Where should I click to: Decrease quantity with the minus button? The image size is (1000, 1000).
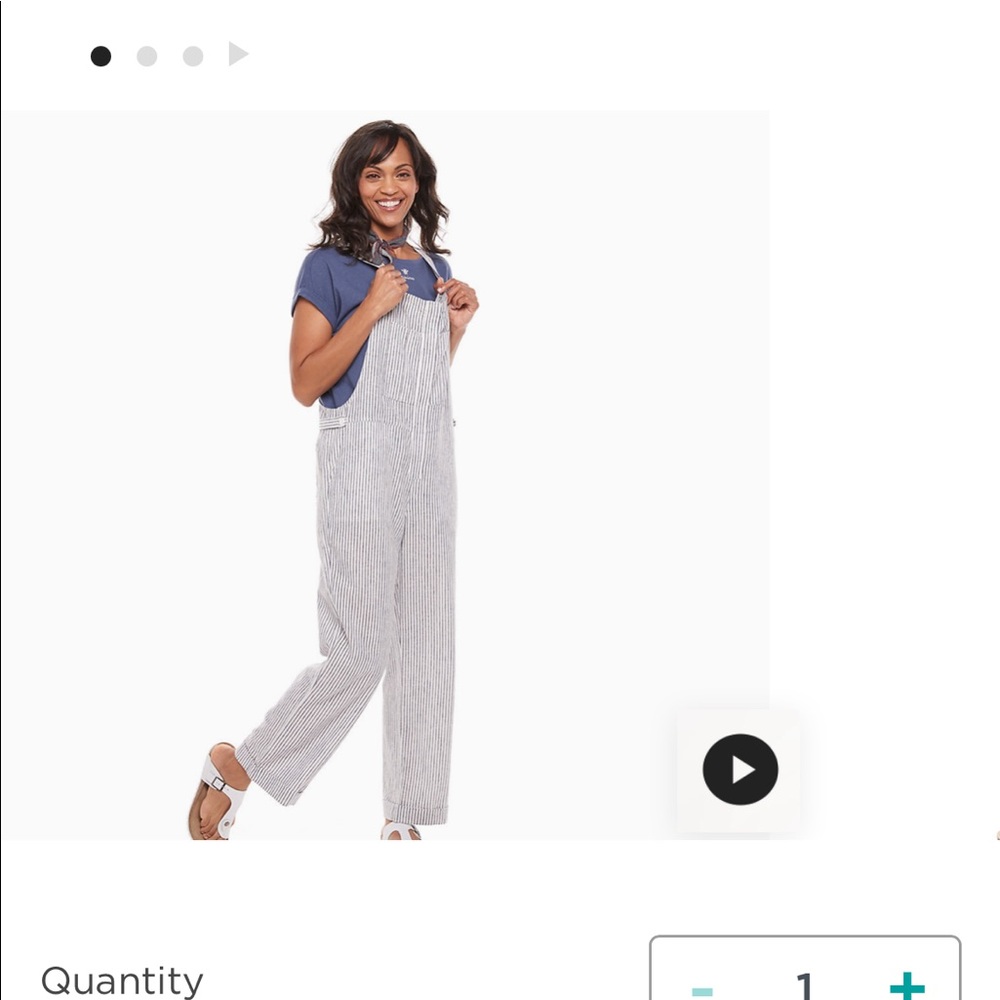click(702, 988)
